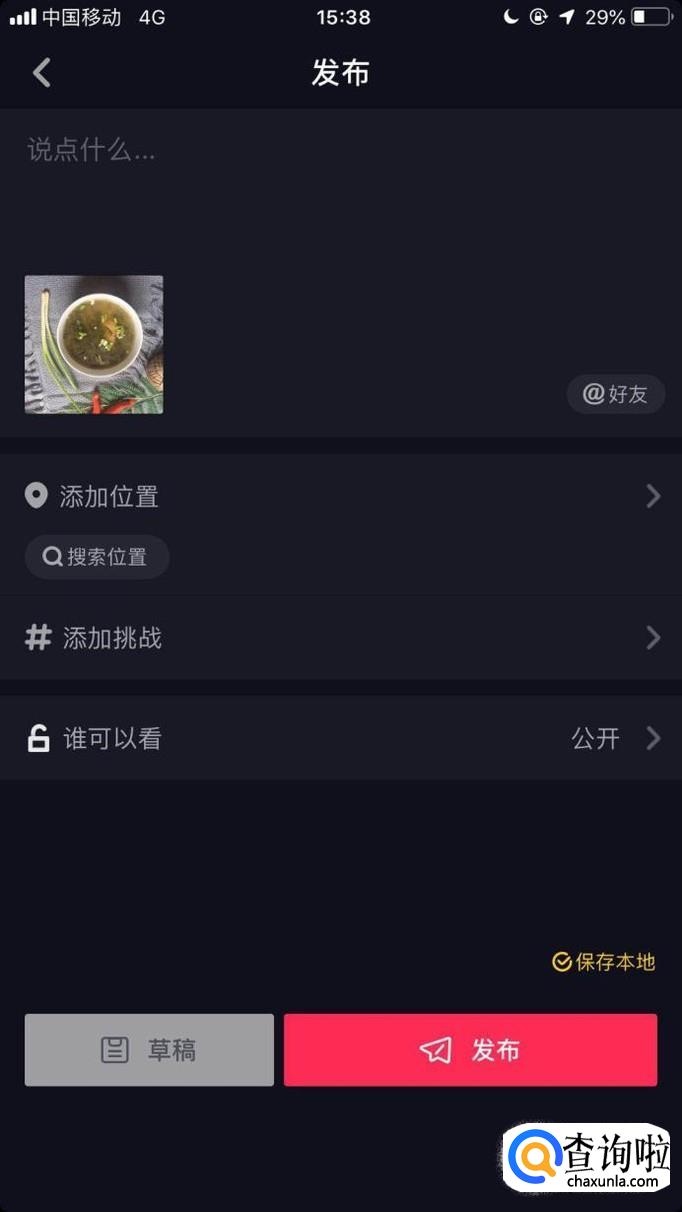The height and width of the screenshot is (1212, 682).
Task: Toggle the 保存本地 checkbox
Action: pos(603,962)
